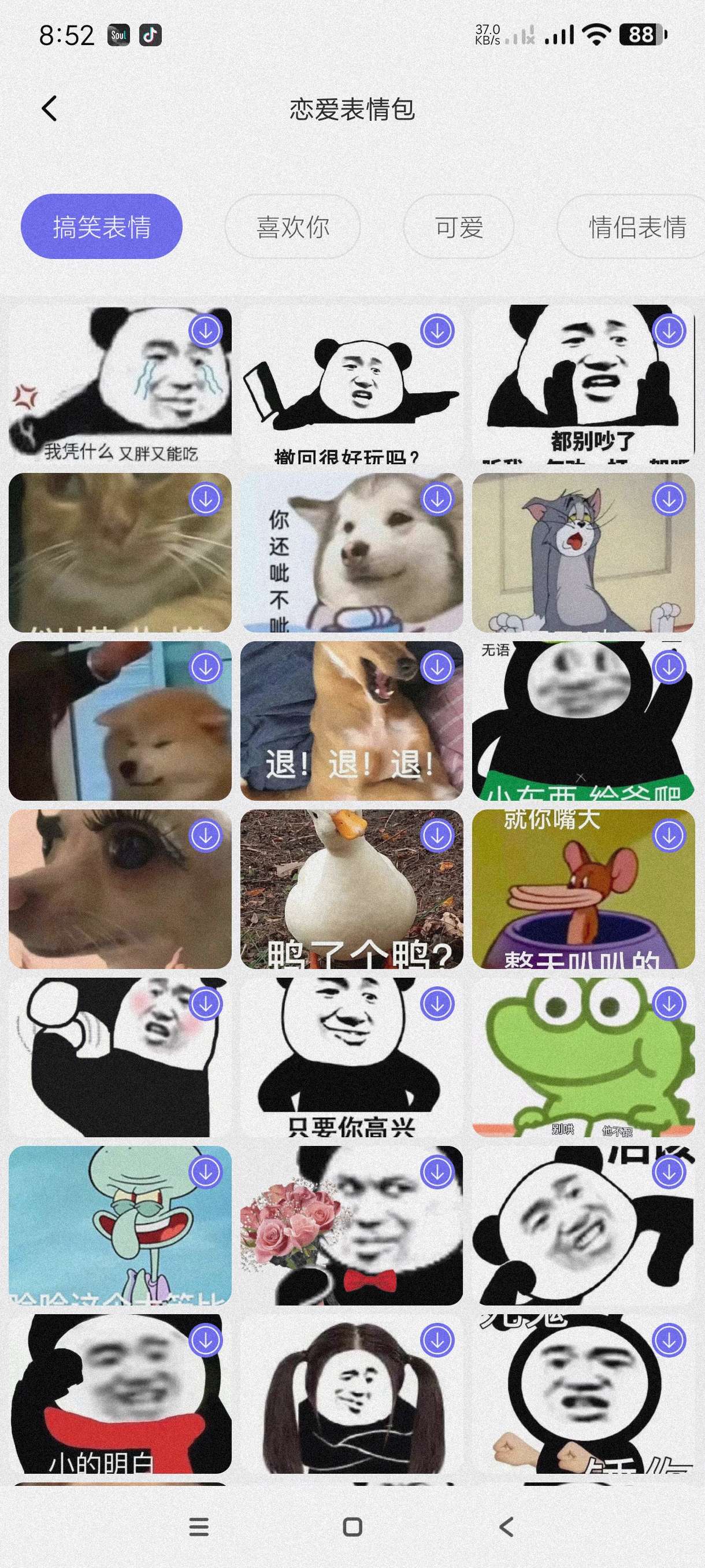
Task: Open the Squidward laughing sticker
Action: coord(120,1225)
